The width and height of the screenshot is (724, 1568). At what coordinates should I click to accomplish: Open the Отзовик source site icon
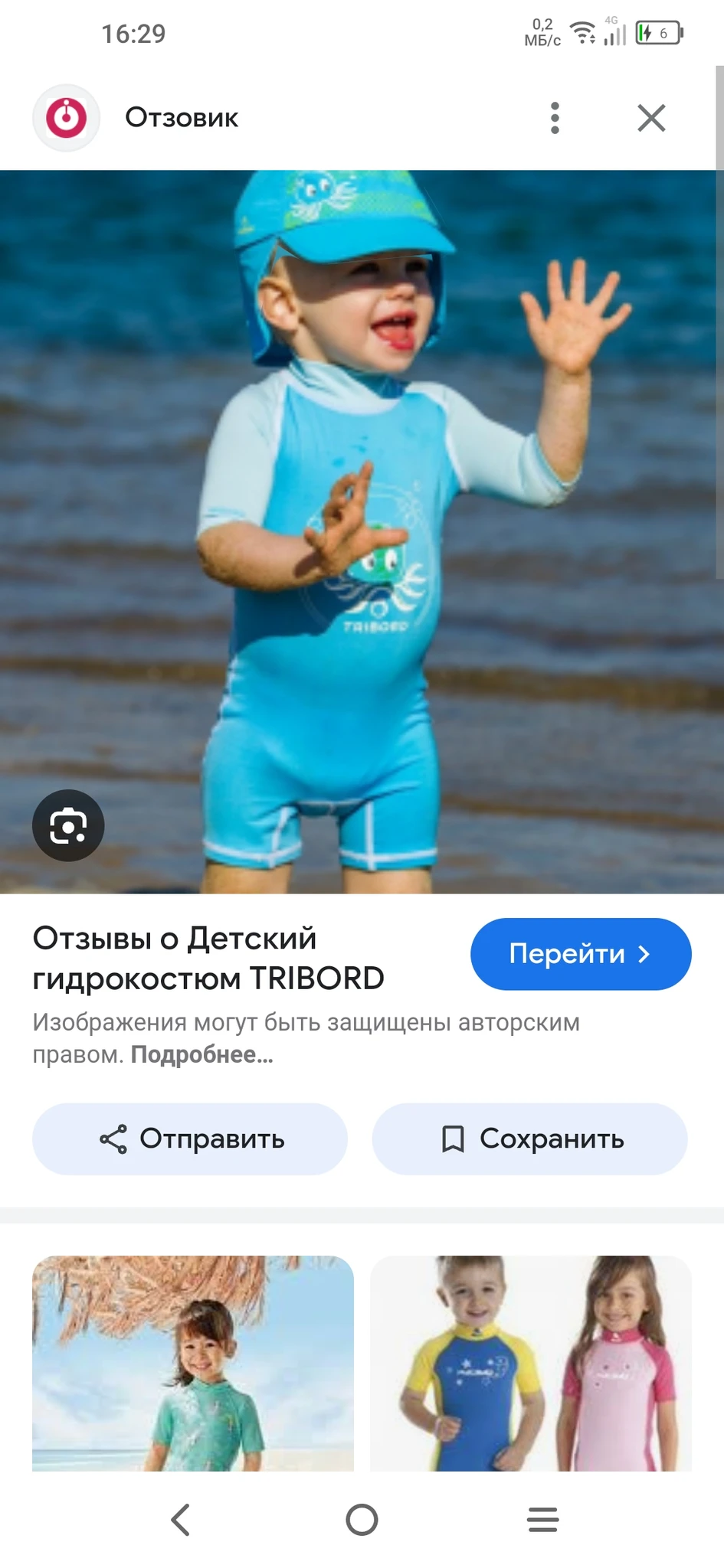[67, 118]
